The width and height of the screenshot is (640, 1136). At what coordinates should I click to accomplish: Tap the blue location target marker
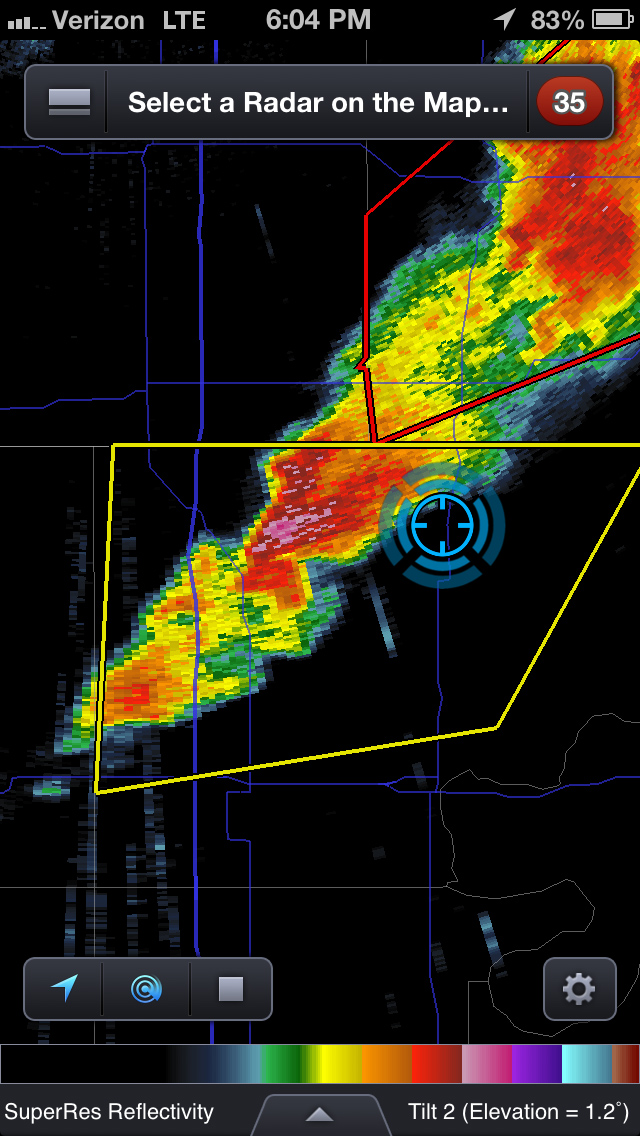pyautogui.click(x=442, y=524)
